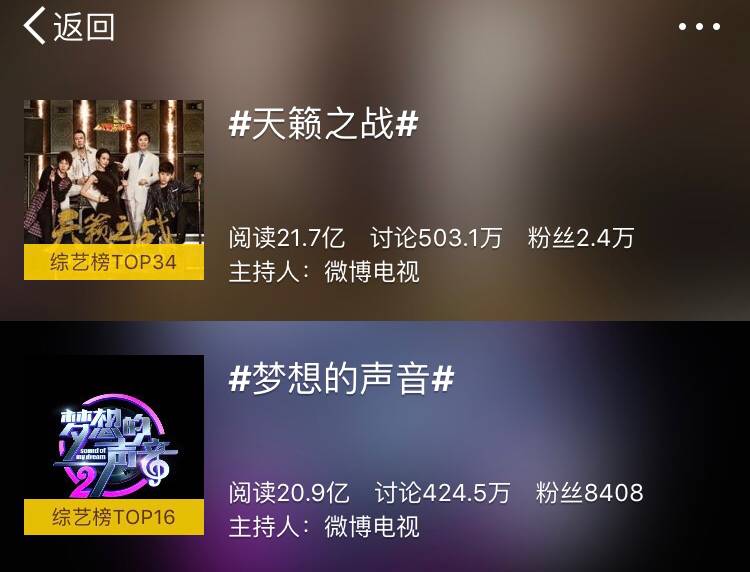Screen dimensions: 750x572
Task: Go back using the 返回 button
Action: 68,27
